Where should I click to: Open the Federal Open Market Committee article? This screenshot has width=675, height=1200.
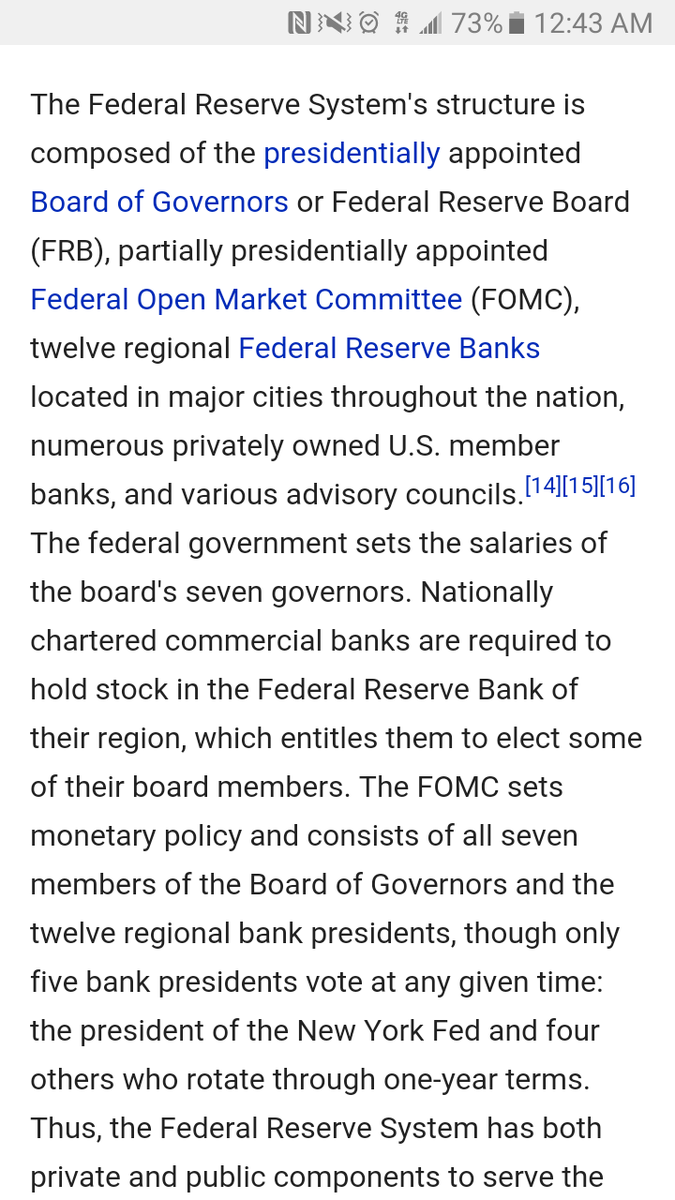[x=246, y=299]
